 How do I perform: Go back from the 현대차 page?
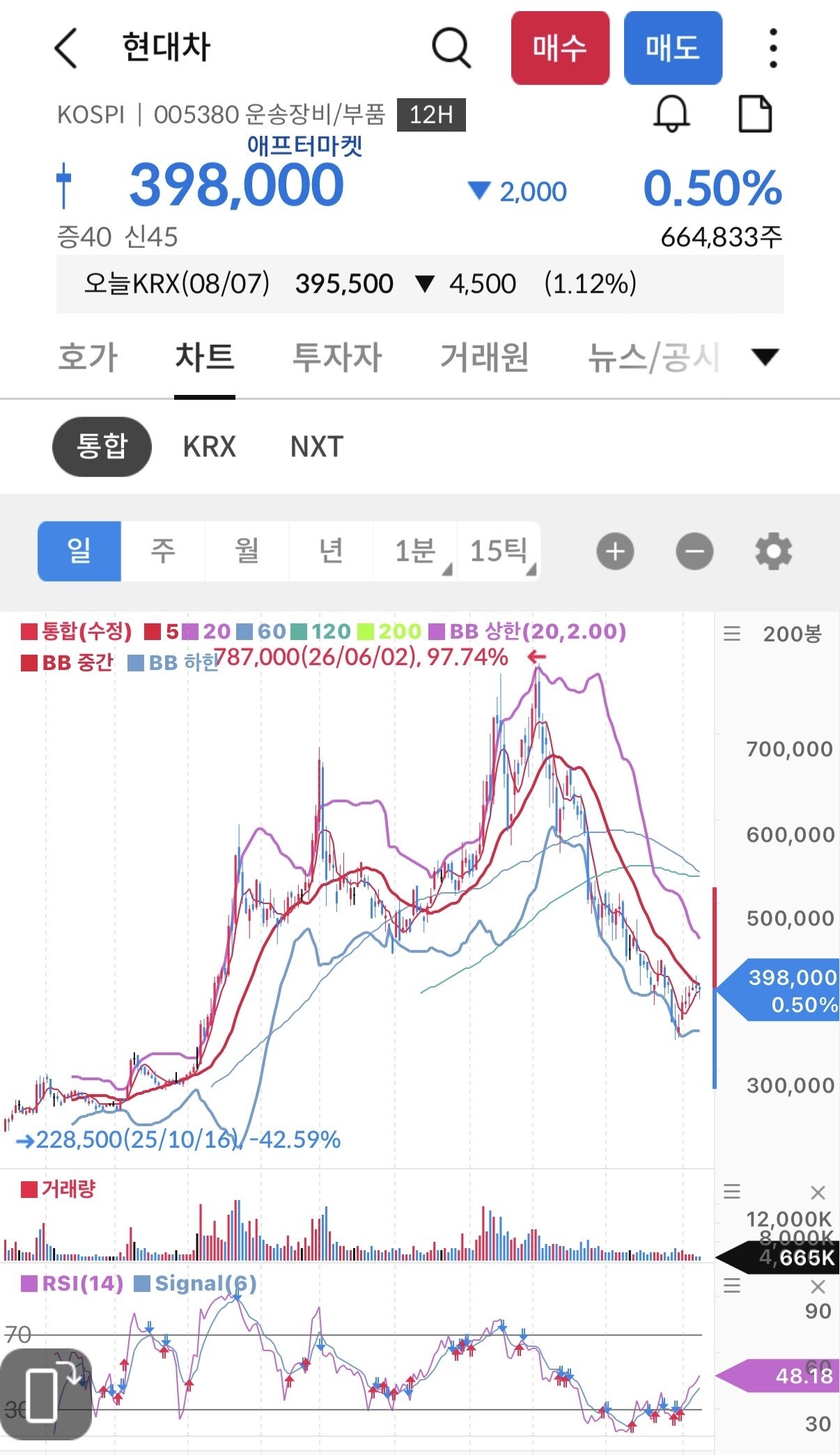point(65,48)
